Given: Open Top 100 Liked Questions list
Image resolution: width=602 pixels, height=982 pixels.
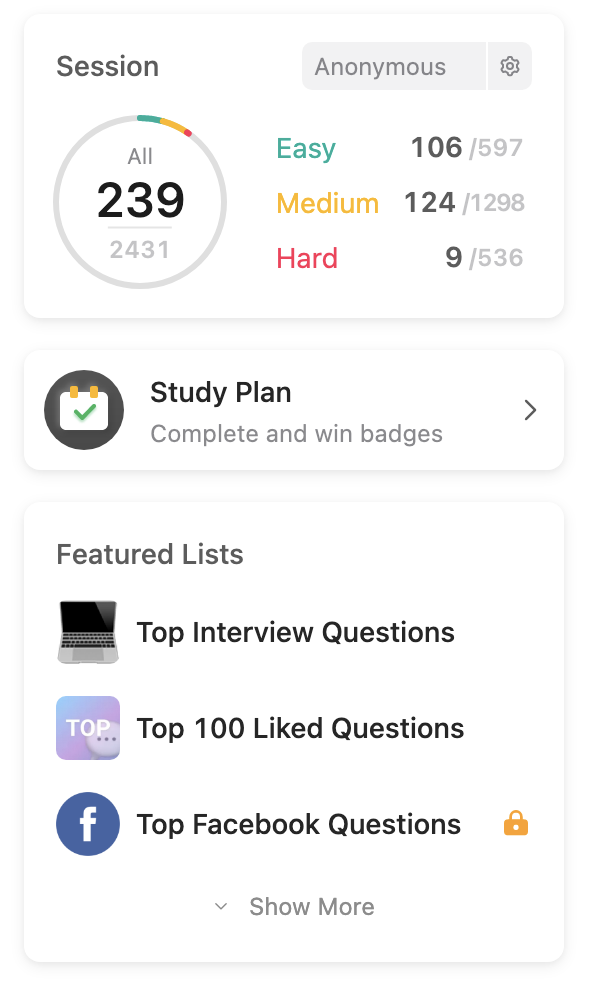Looking at the screenshot, I should tap(300, 728).
